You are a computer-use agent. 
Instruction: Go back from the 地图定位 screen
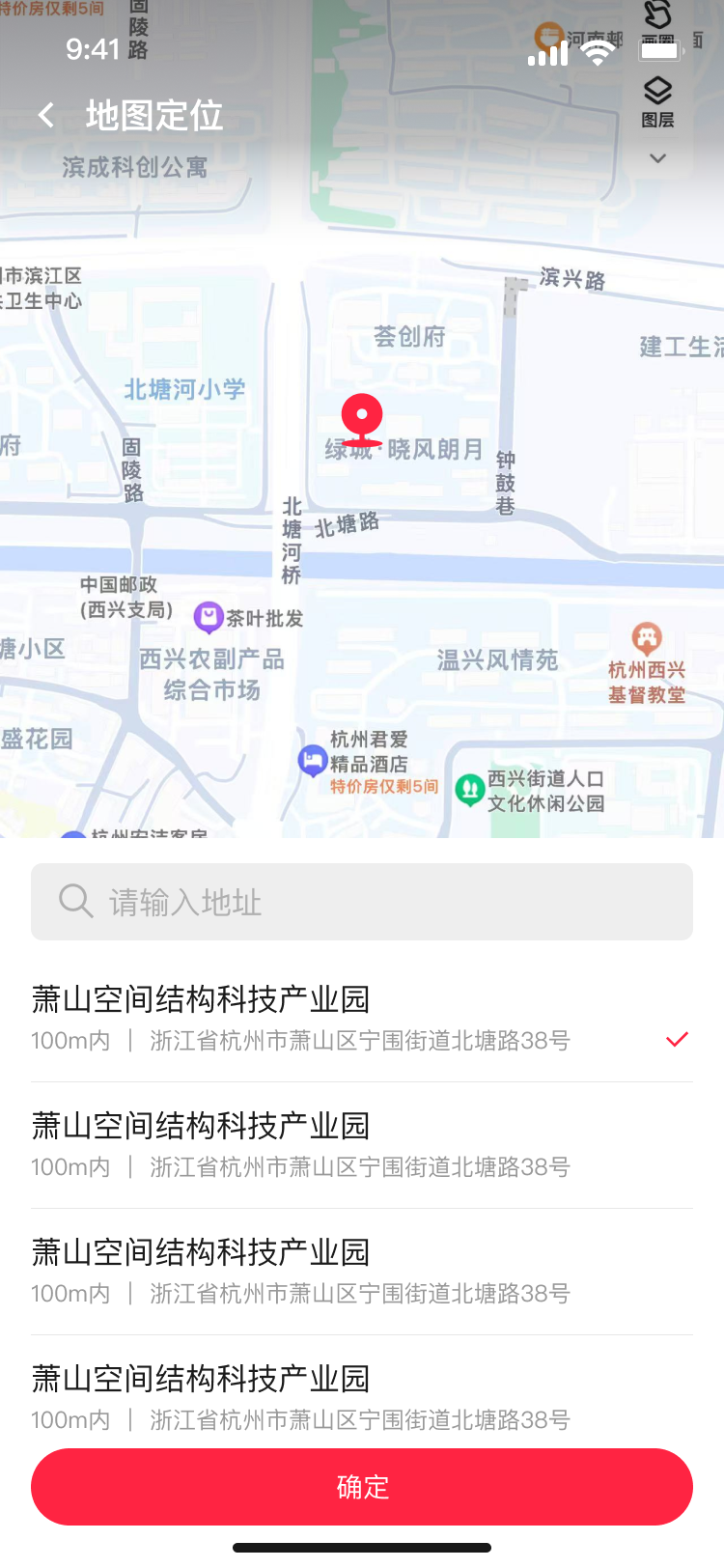[45, 116]
